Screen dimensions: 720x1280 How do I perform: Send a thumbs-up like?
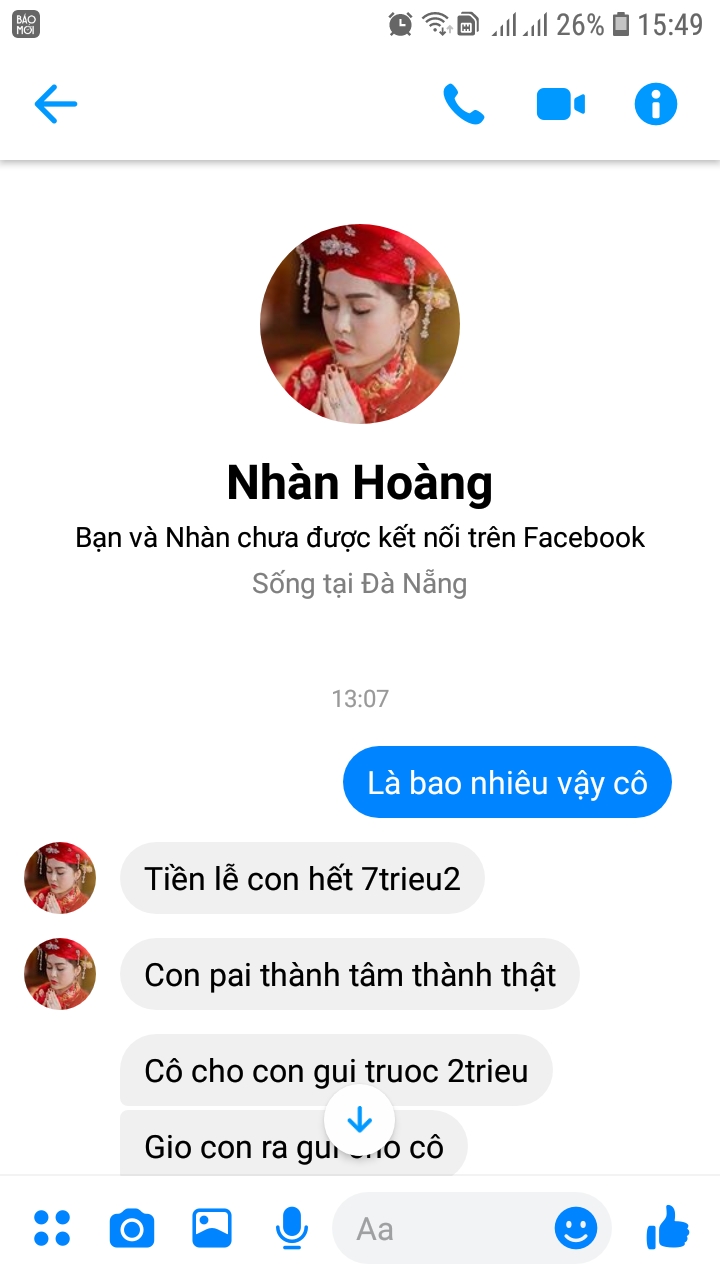point(667,1228)
